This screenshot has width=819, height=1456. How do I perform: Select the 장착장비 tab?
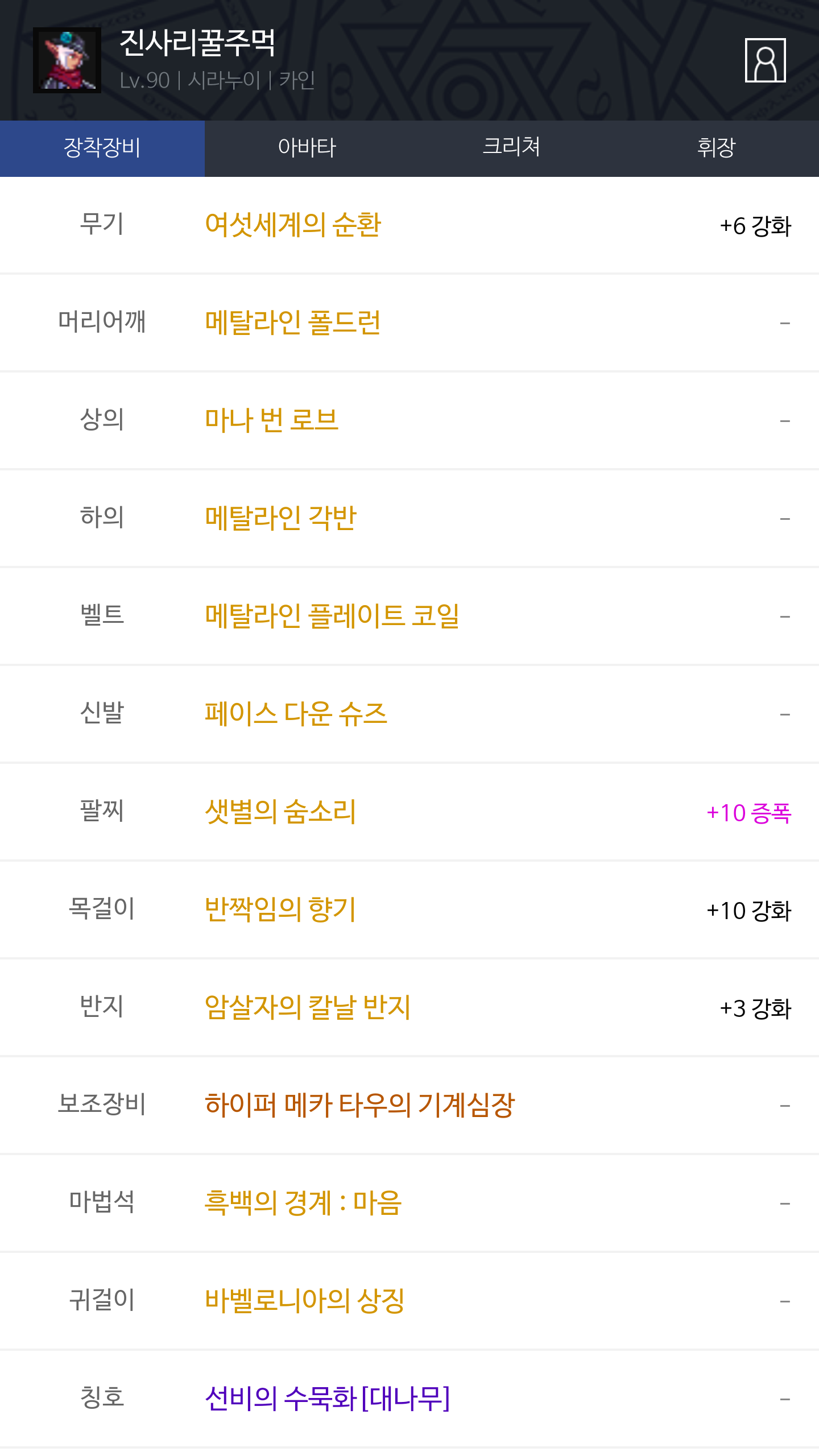(x=102, y=148)
